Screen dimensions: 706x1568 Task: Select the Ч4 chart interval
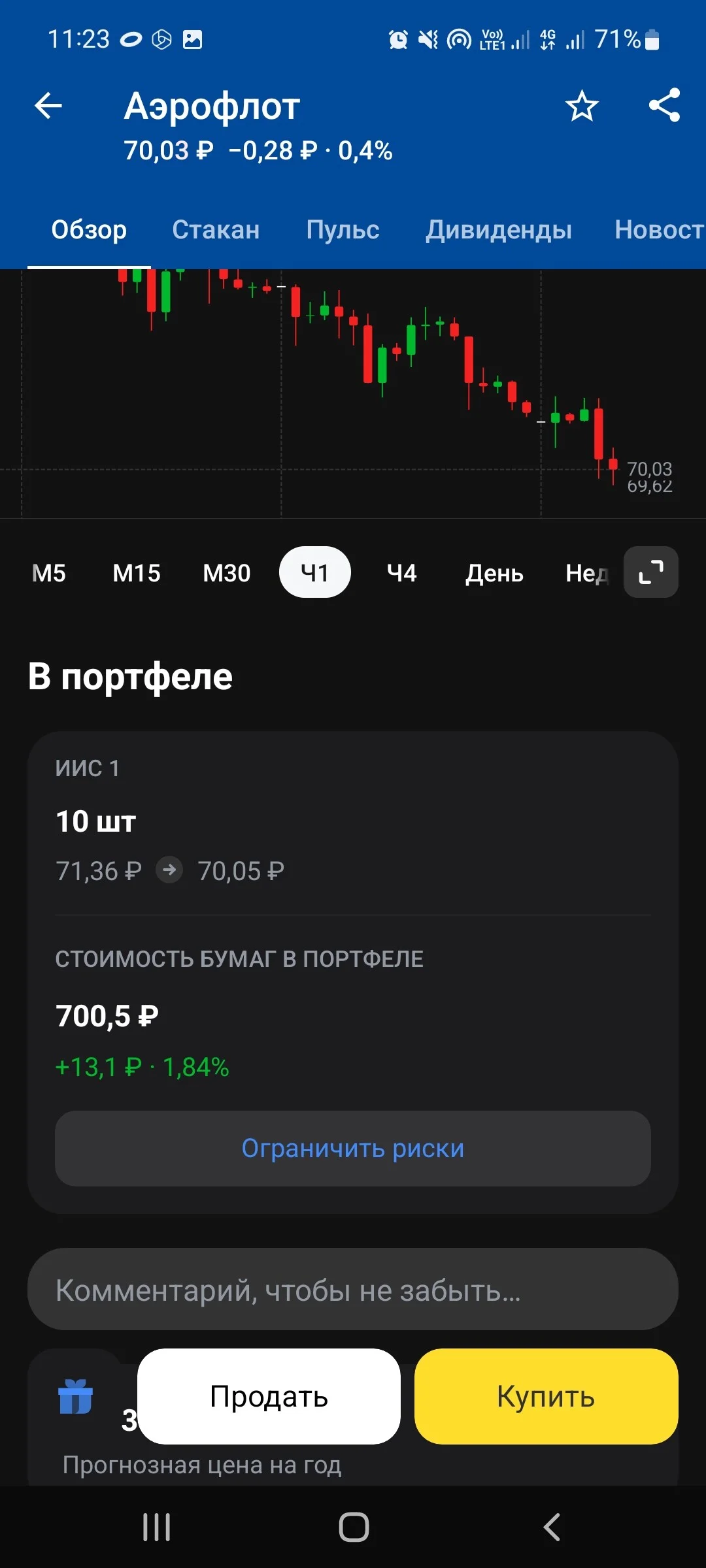(401, 573)
